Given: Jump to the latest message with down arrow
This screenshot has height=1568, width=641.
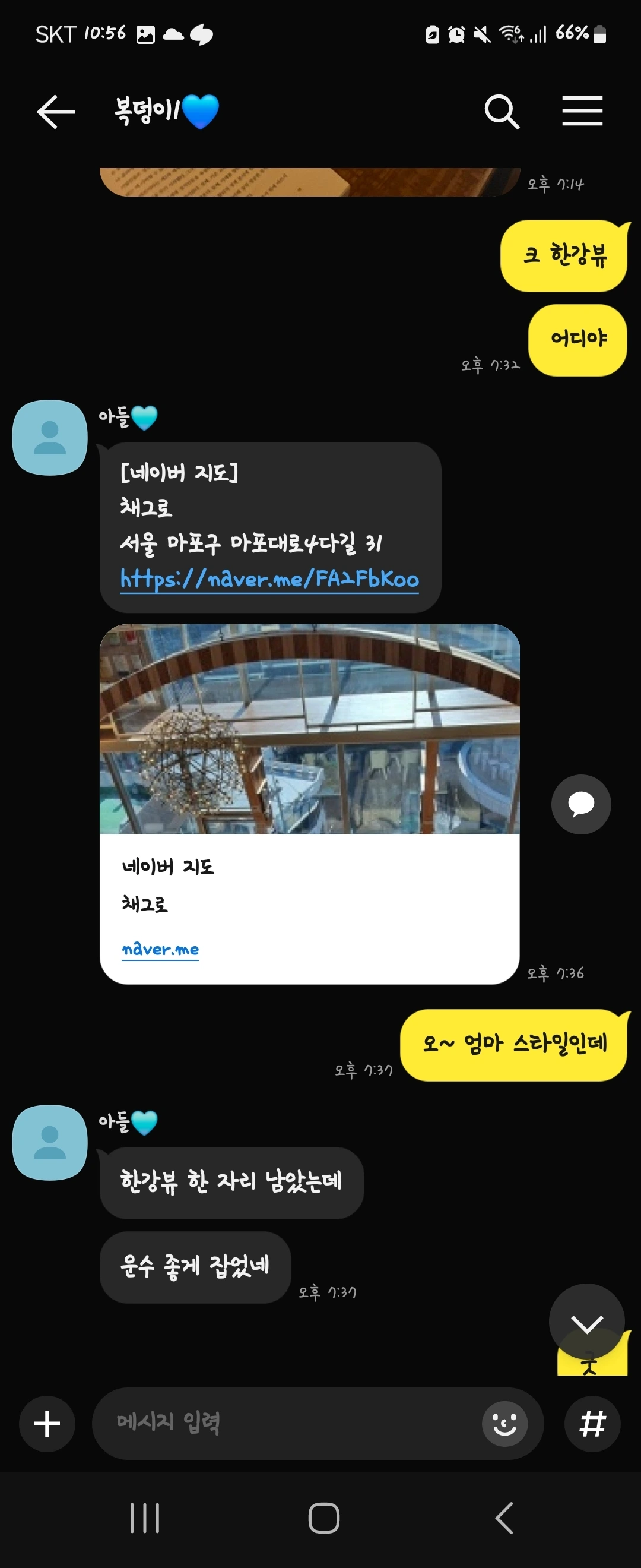Looking at the screenshot, I should coord(586,1323).
